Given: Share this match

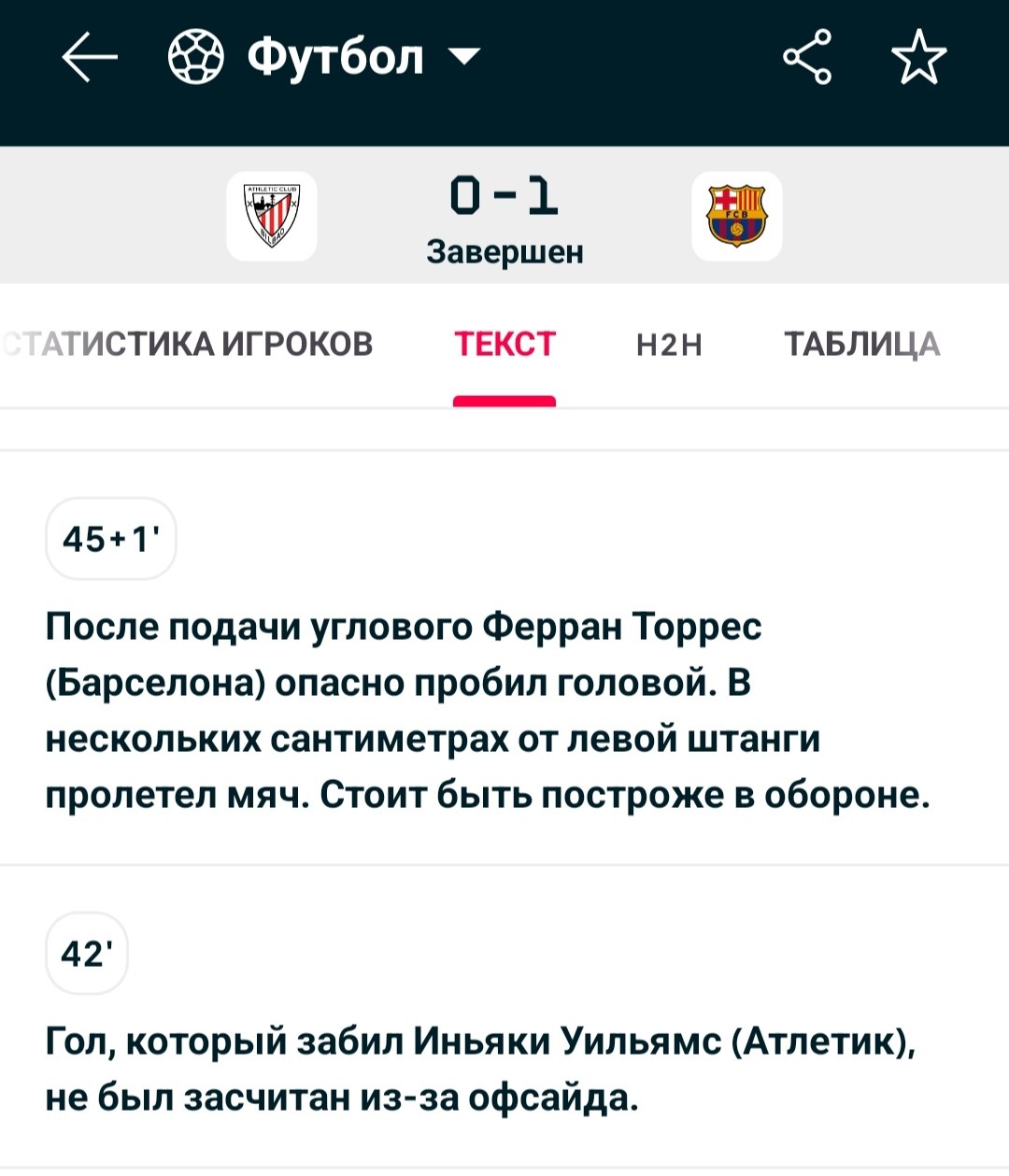Looking at the screenshot, I should [x=807, y=58].
